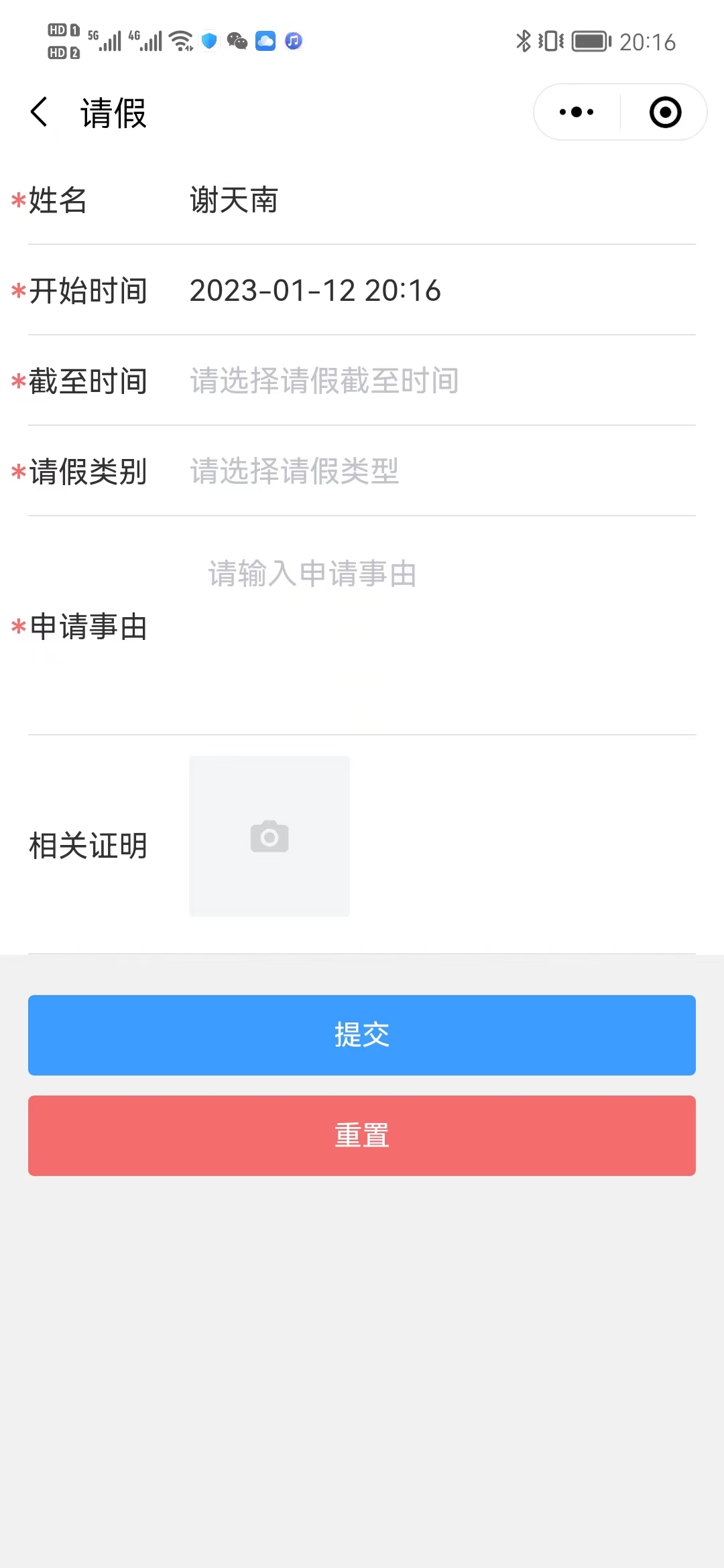Clear the form with 重置
Image resolution: width=724 pixels, height=1568 pixels.
pyautogui.click(x=362, y=1136)
